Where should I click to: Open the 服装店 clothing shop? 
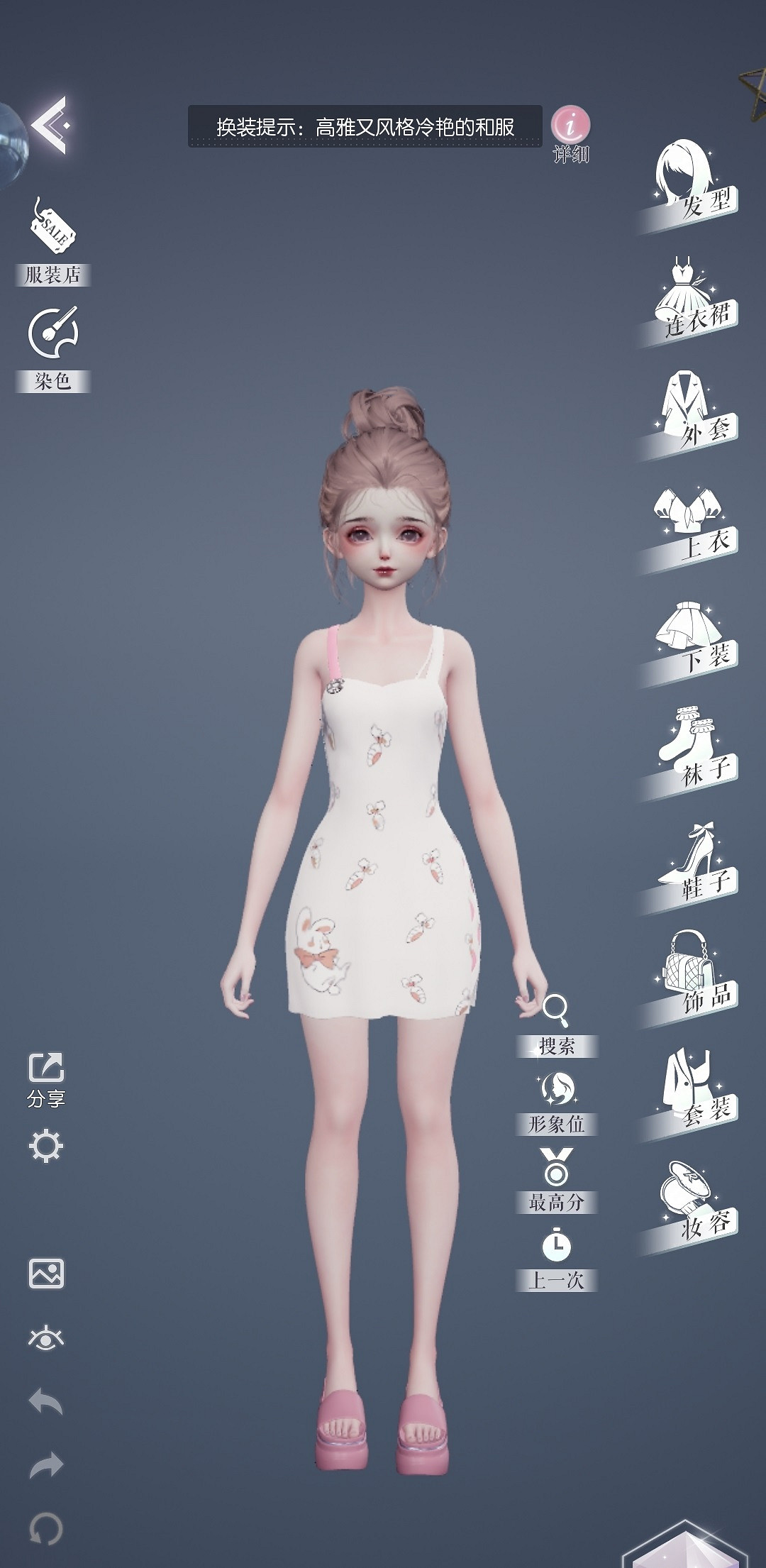[52, 243]
